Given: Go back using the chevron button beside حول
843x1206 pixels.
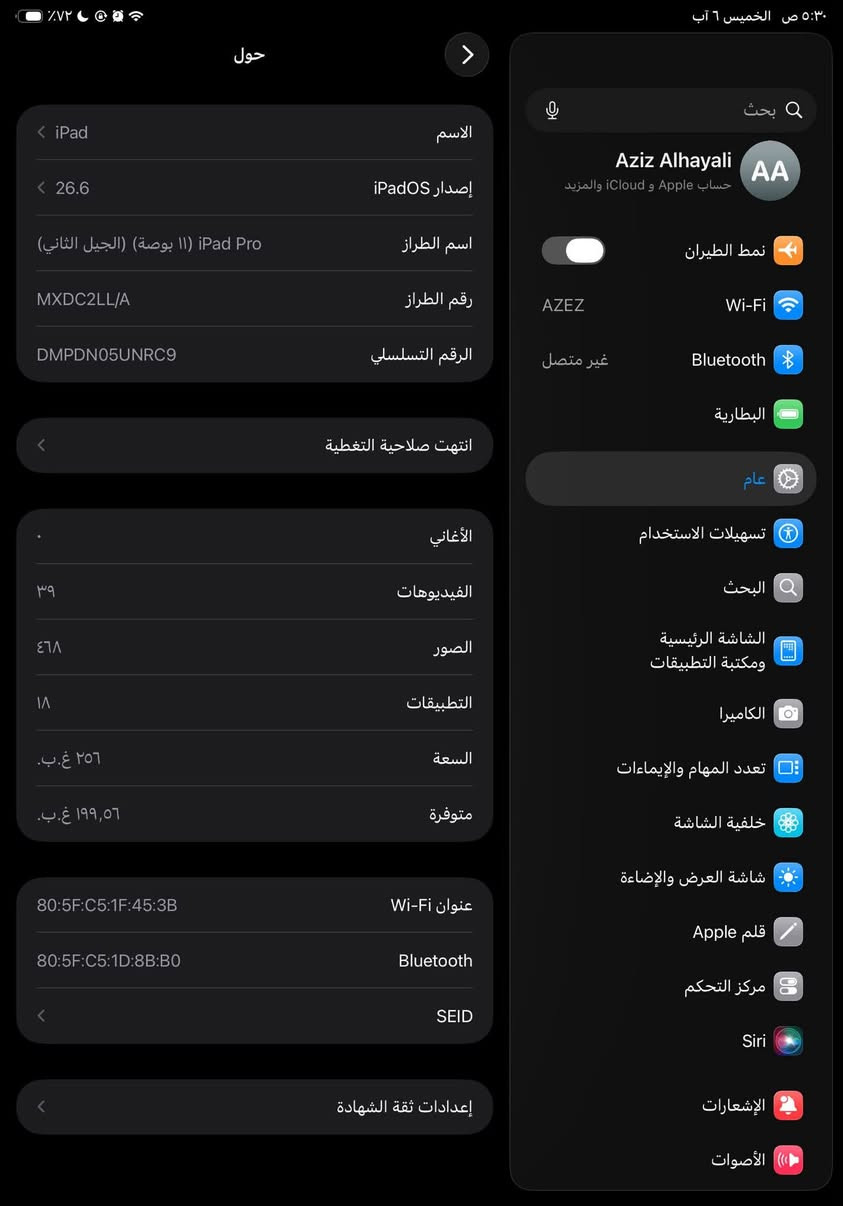Looking at the screenshot, I should tap(467, 55).
